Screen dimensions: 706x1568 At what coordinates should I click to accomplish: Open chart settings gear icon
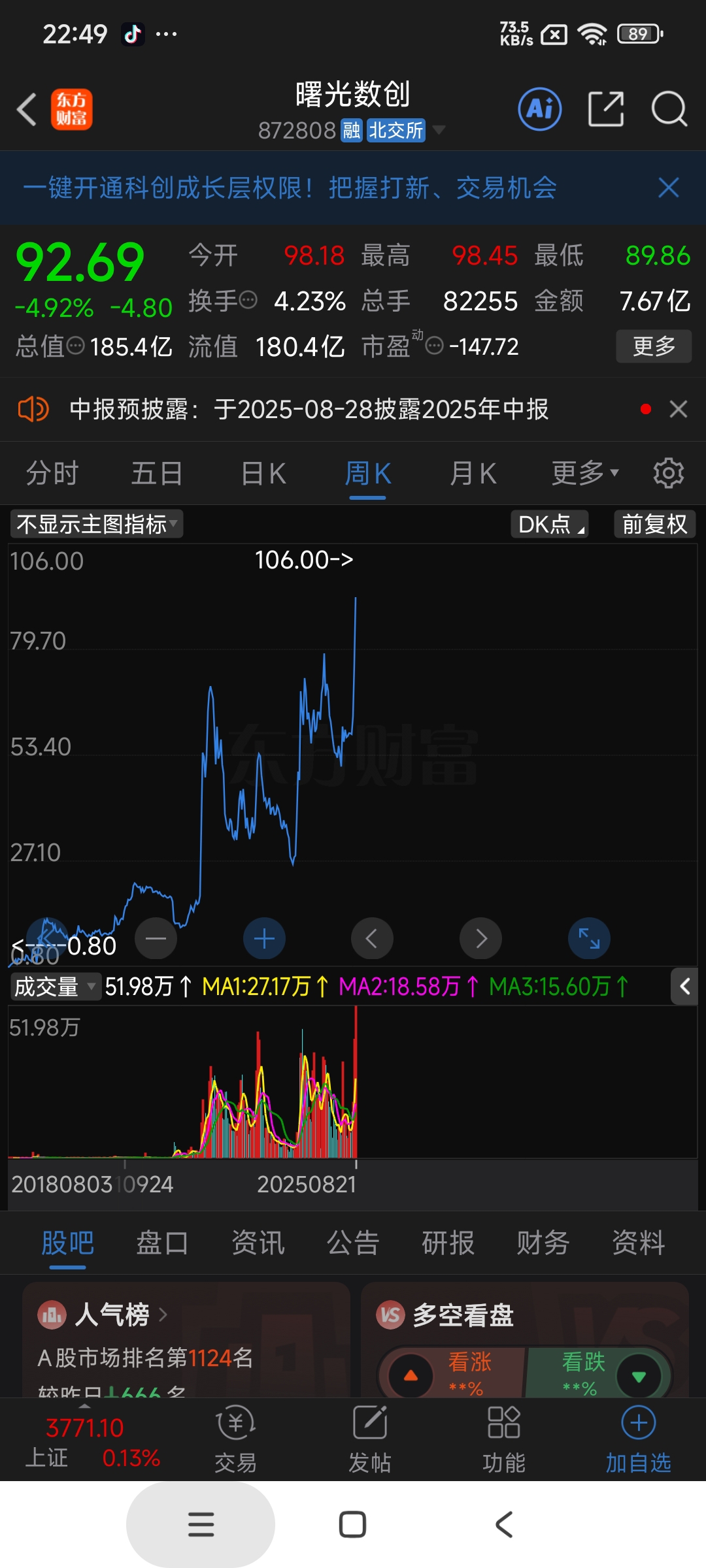(668, 473)
